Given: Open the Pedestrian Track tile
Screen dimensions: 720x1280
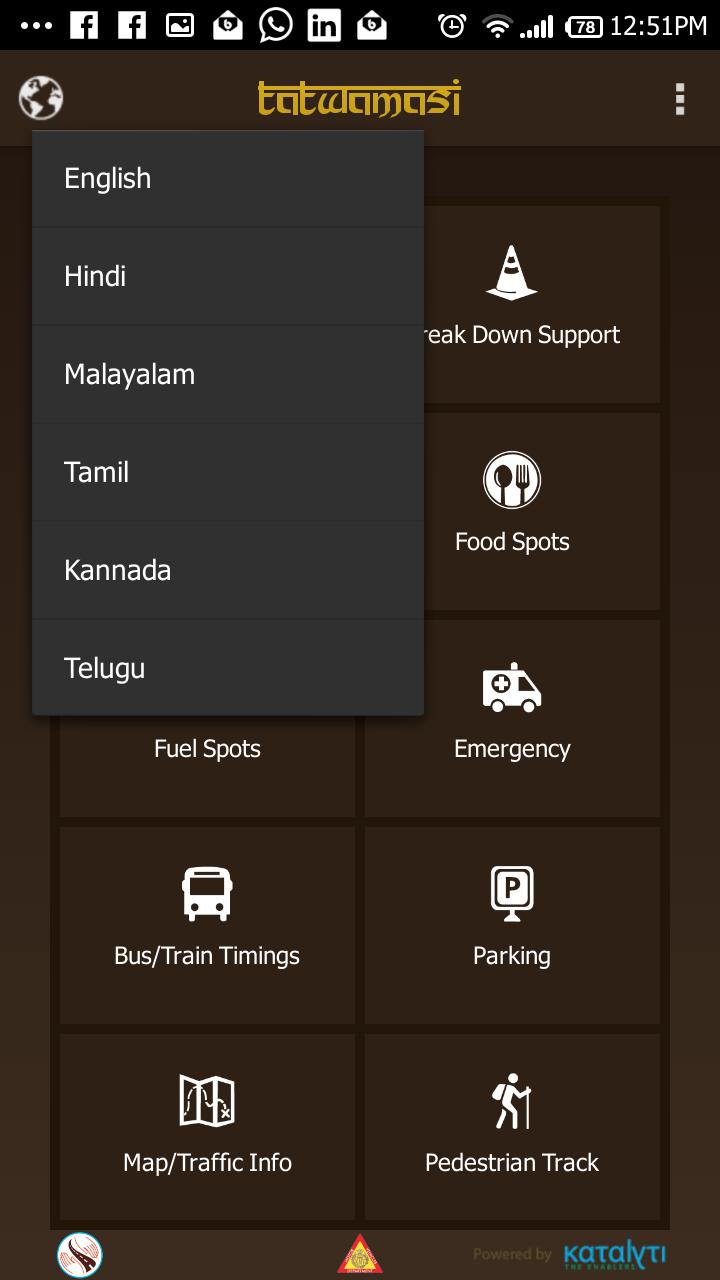Looking at the screenshot, I should (512, 1132).
